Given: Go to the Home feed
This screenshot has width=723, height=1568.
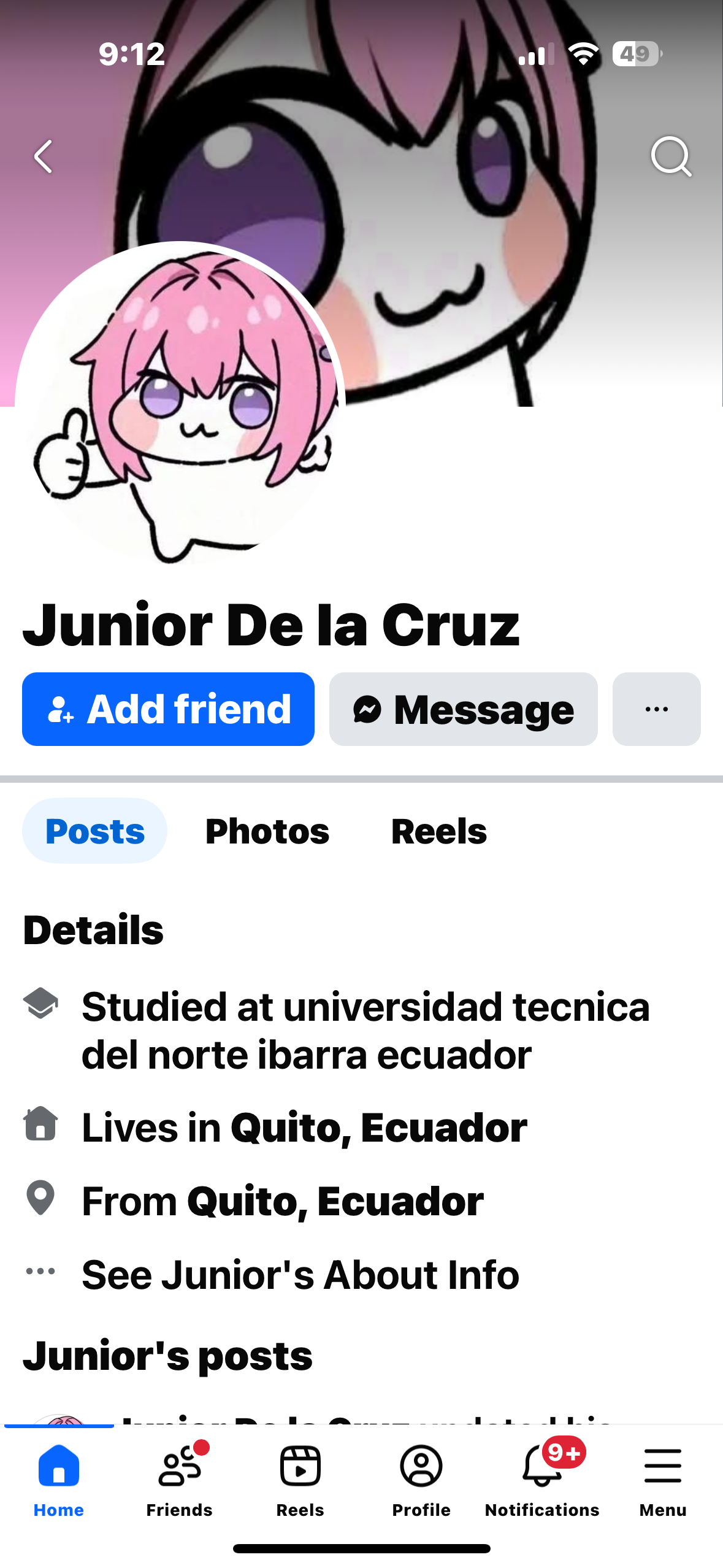Looking at the screenshot, I should point(59,1478).
